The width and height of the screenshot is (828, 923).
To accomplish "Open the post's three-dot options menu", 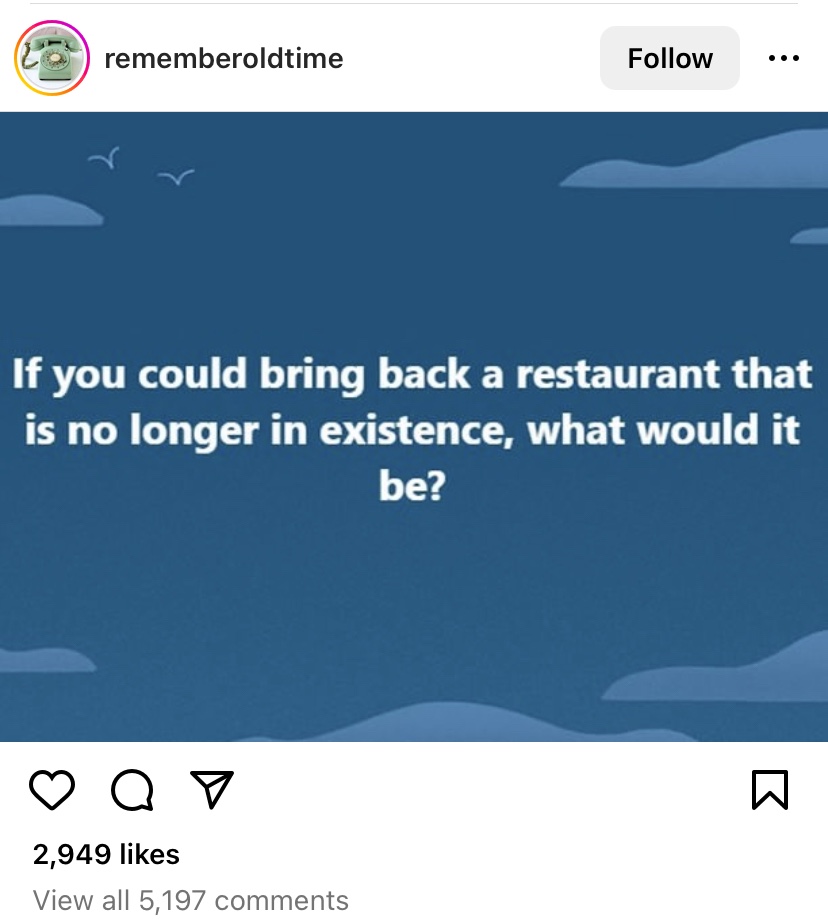I will 783,59.
